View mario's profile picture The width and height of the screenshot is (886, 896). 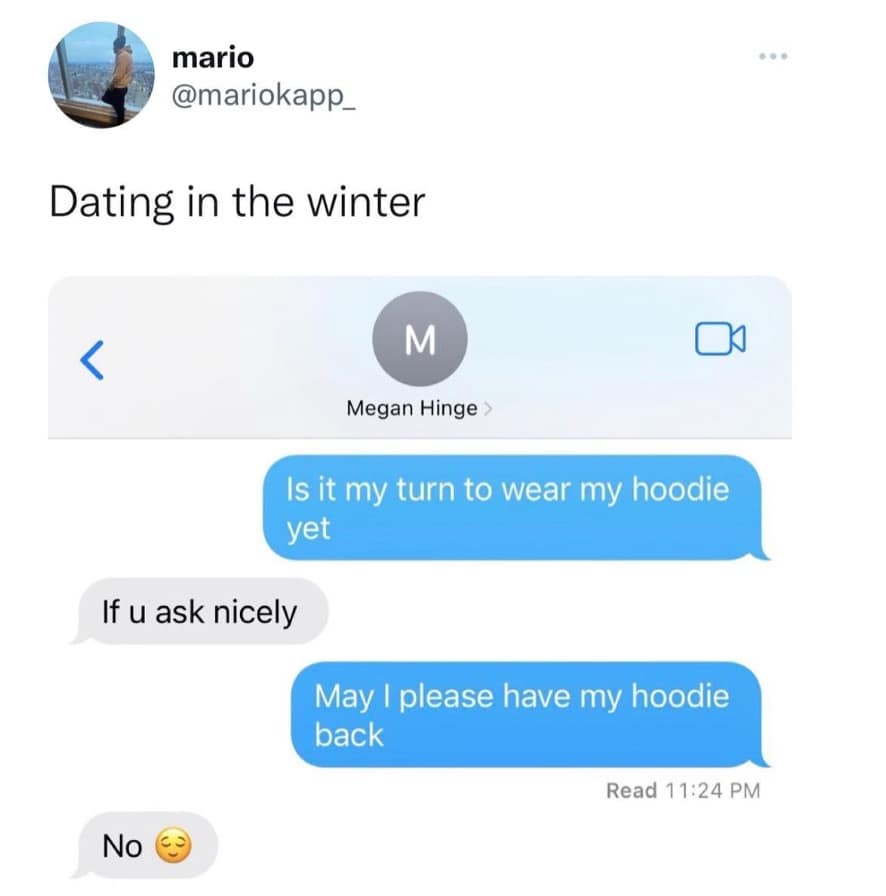coord(101,75)
